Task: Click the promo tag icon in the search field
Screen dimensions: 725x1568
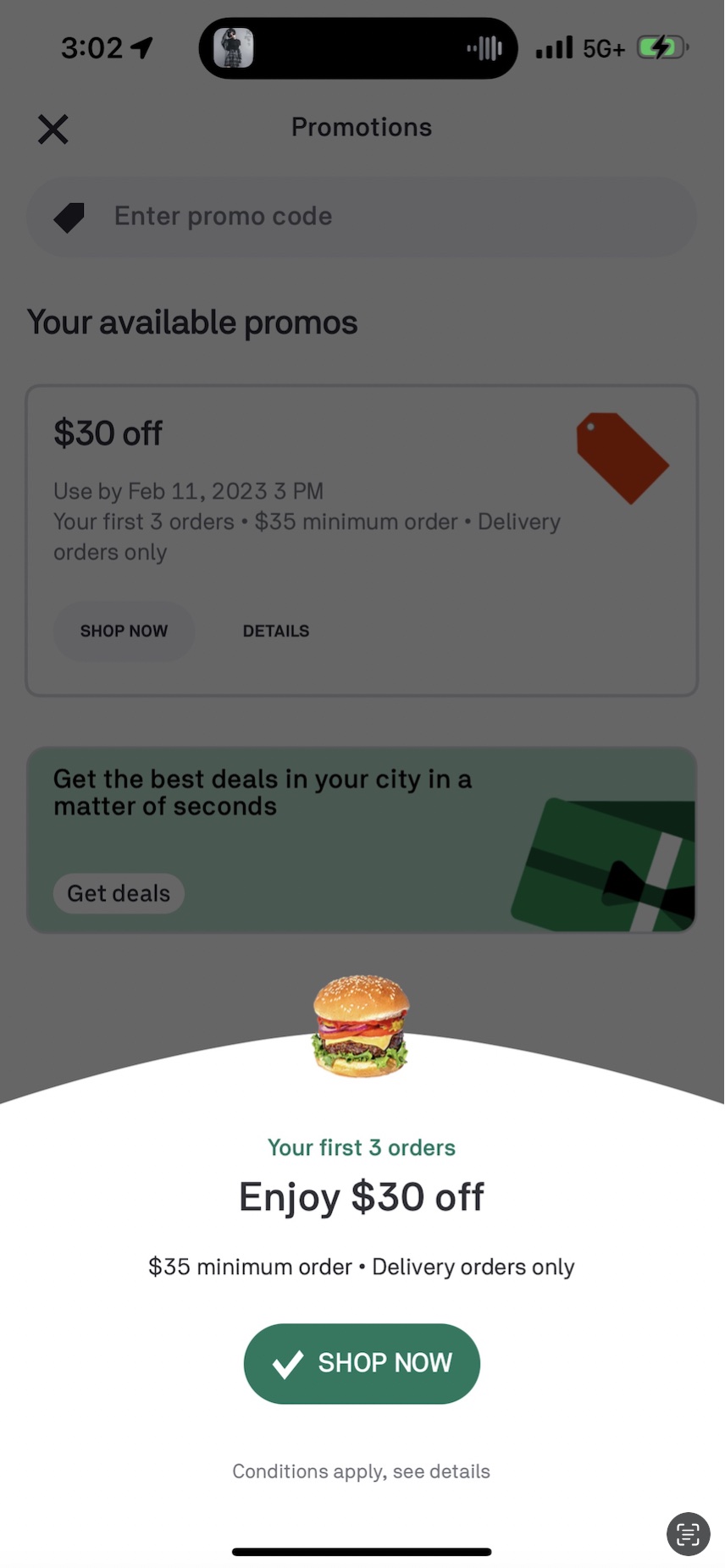Action: pyautogui.click(x=67, y=217)
